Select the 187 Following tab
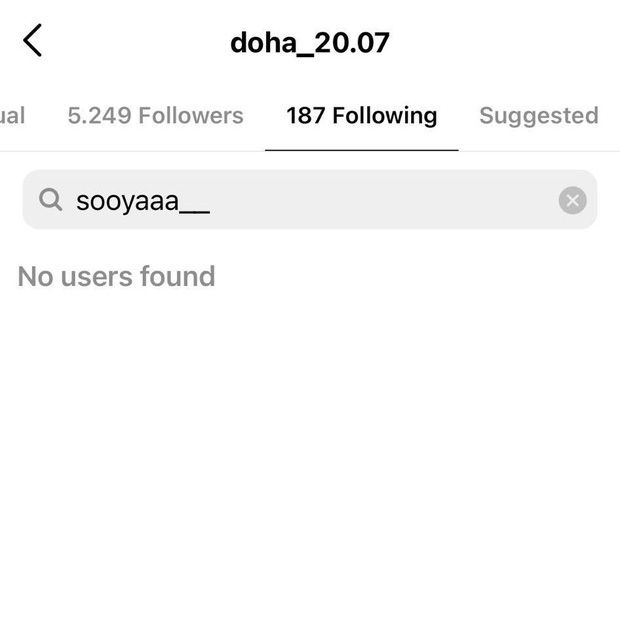This screenshot has width=620, height=627. (361, 116)
